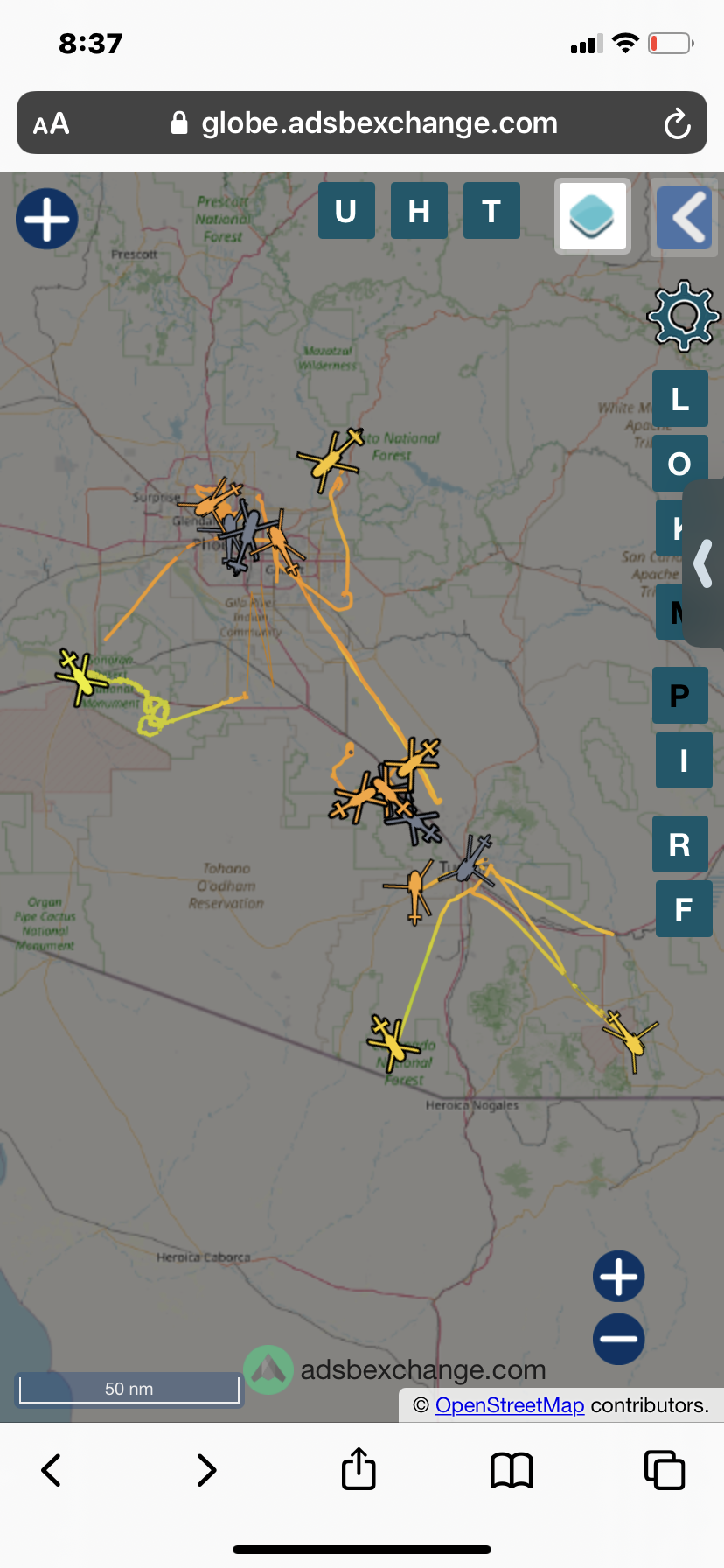724x1568 pixels.
Task: Open the OpenStreetMap link
Action: pyautogui.click(x=510, y=1405)
